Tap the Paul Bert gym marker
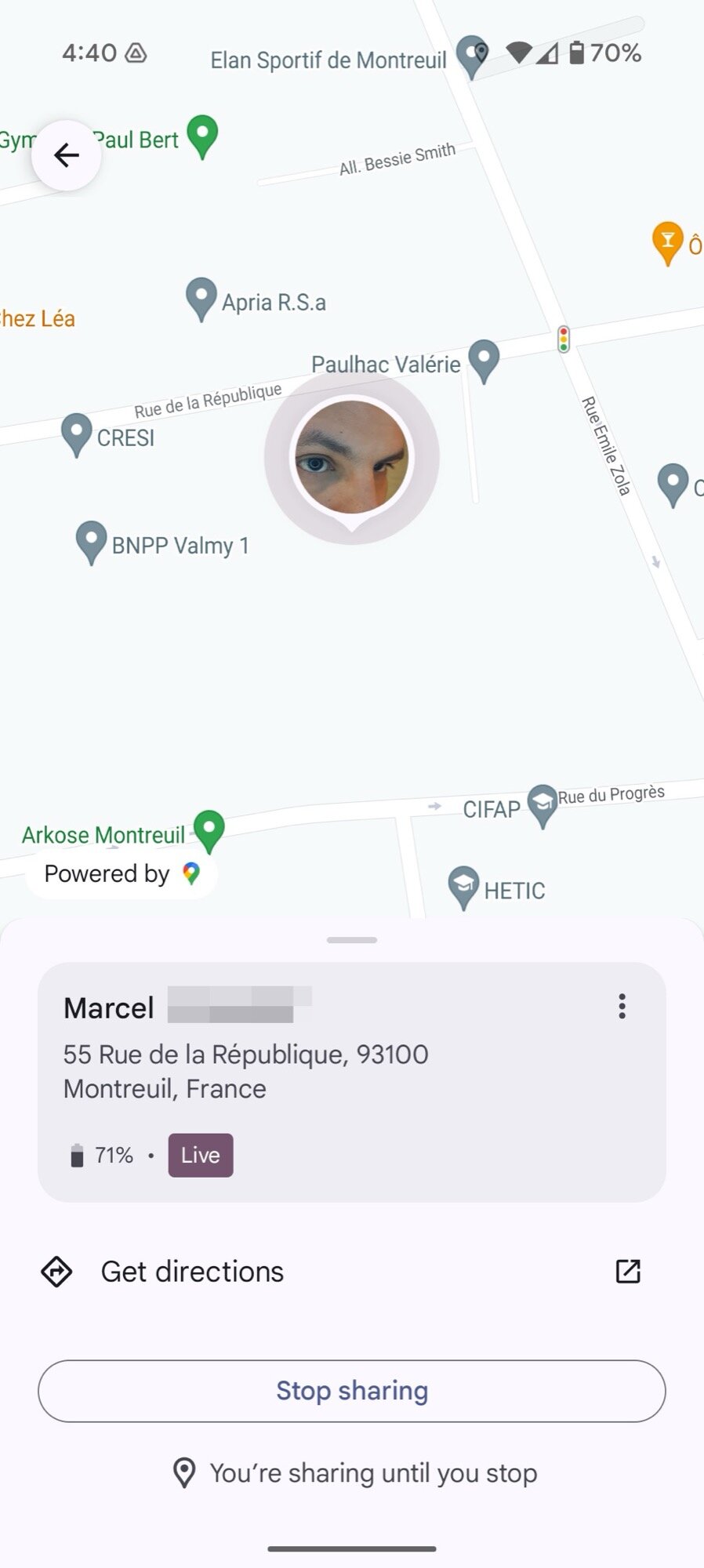This screenshot has height=1568, width=704. pos(203,135)
